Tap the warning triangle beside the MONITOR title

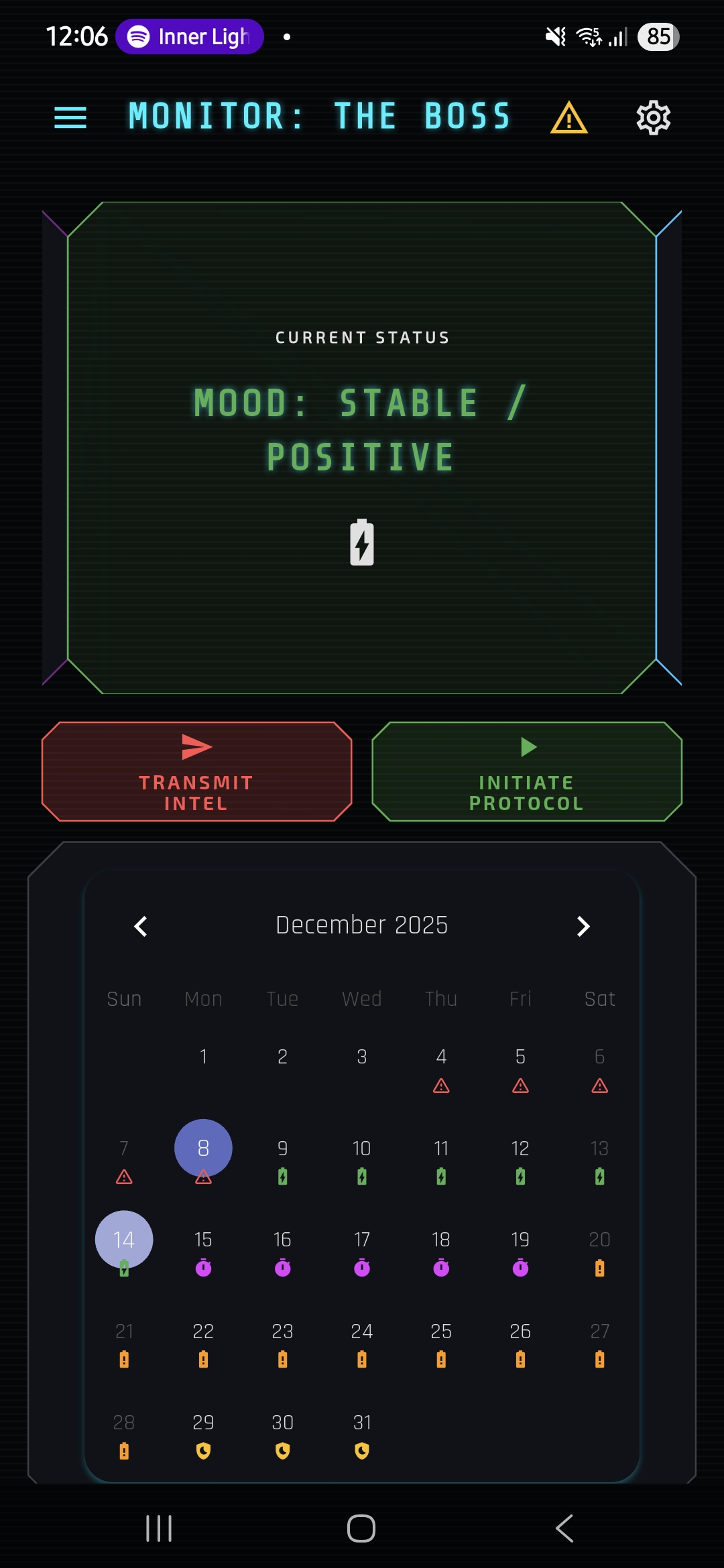click(x=567, y=117)
